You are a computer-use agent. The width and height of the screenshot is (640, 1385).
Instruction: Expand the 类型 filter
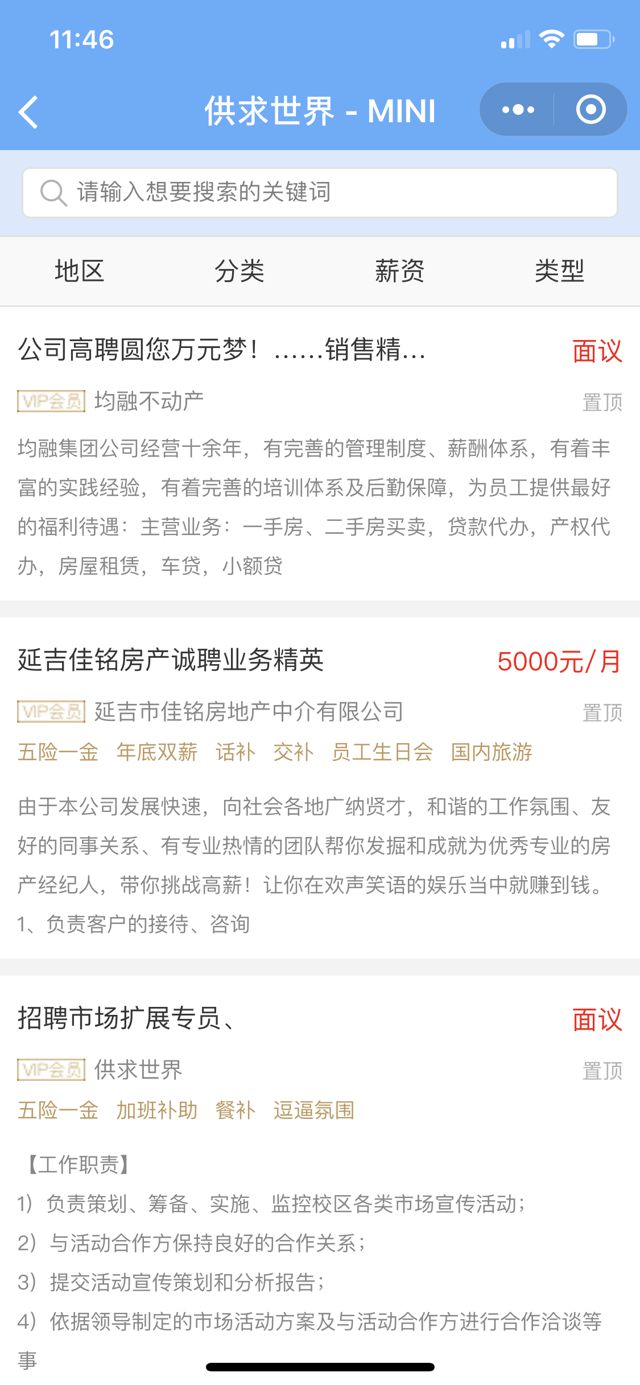(x=559, y=271)
